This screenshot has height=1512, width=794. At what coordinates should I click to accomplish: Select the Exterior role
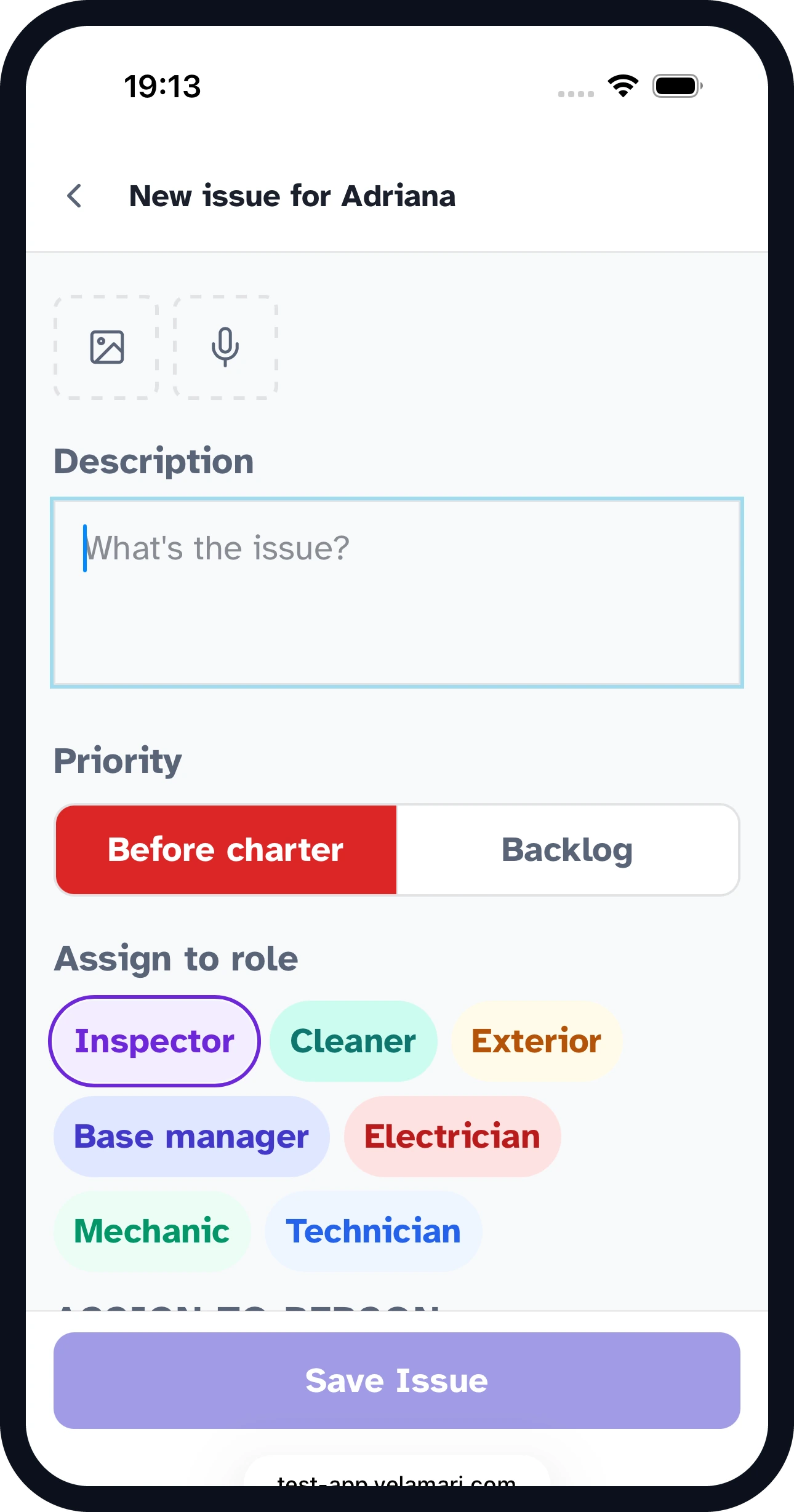(536, 1041)
